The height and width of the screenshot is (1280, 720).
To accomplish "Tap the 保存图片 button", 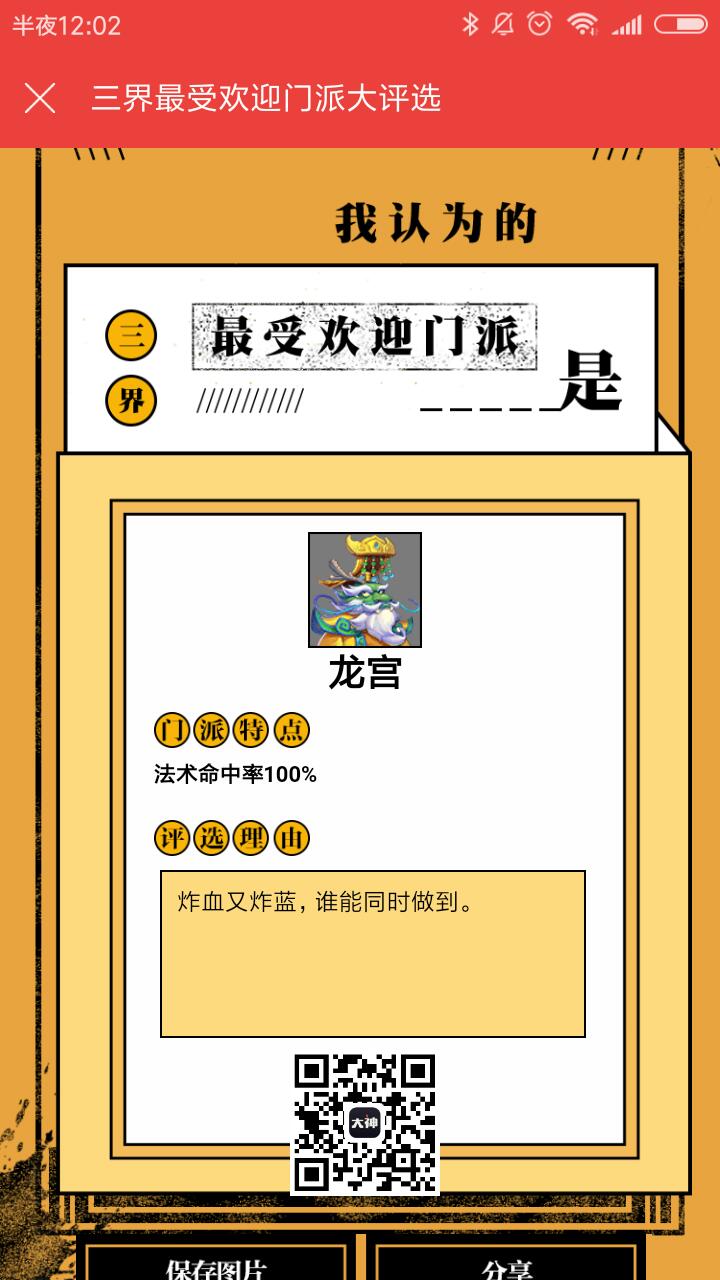I will (215, 1264).
